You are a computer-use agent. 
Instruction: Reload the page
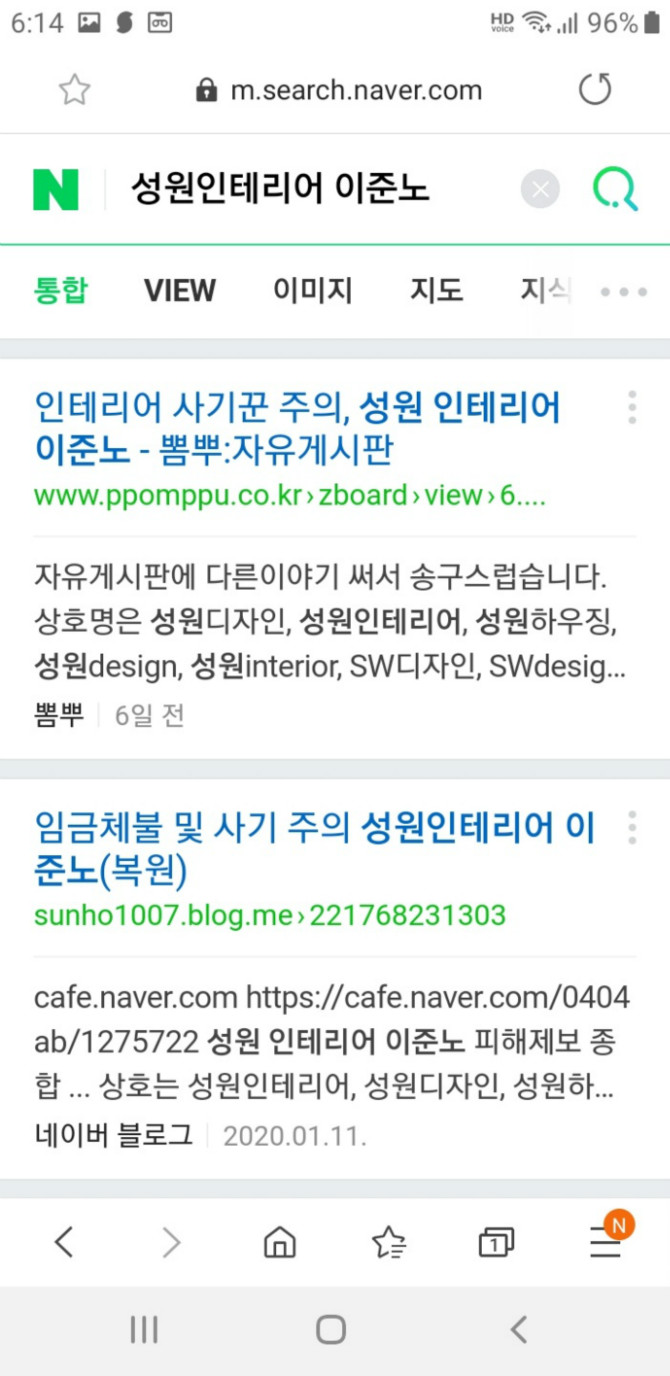595,91
